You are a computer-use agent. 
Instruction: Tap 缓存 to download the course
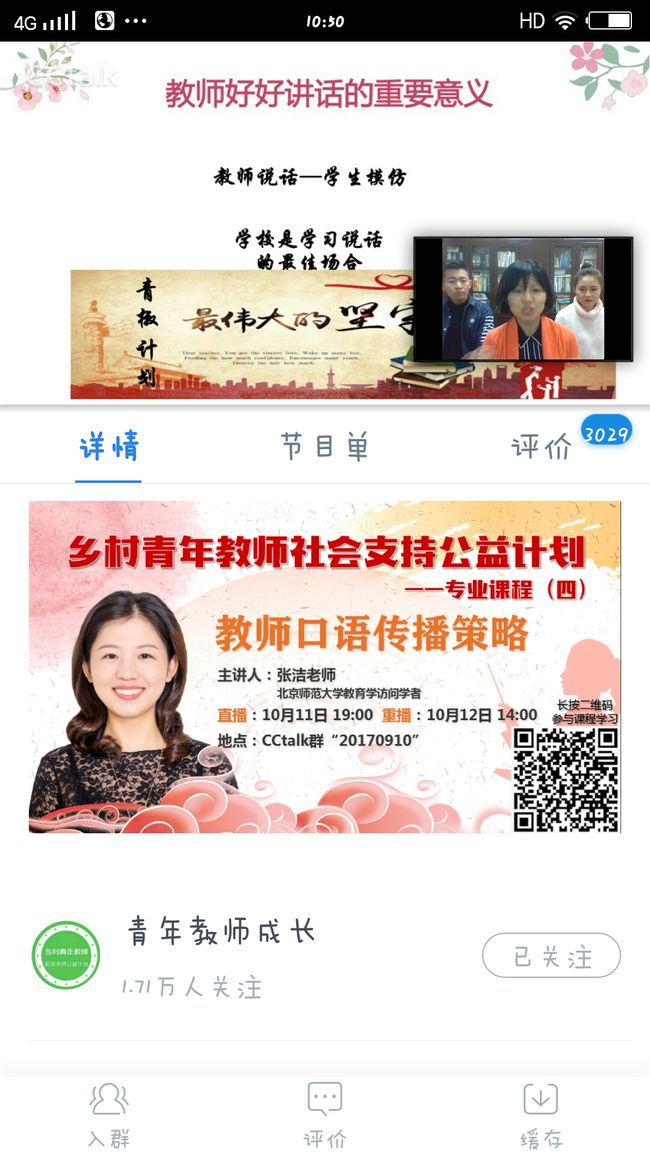[x=541, y=1115]
